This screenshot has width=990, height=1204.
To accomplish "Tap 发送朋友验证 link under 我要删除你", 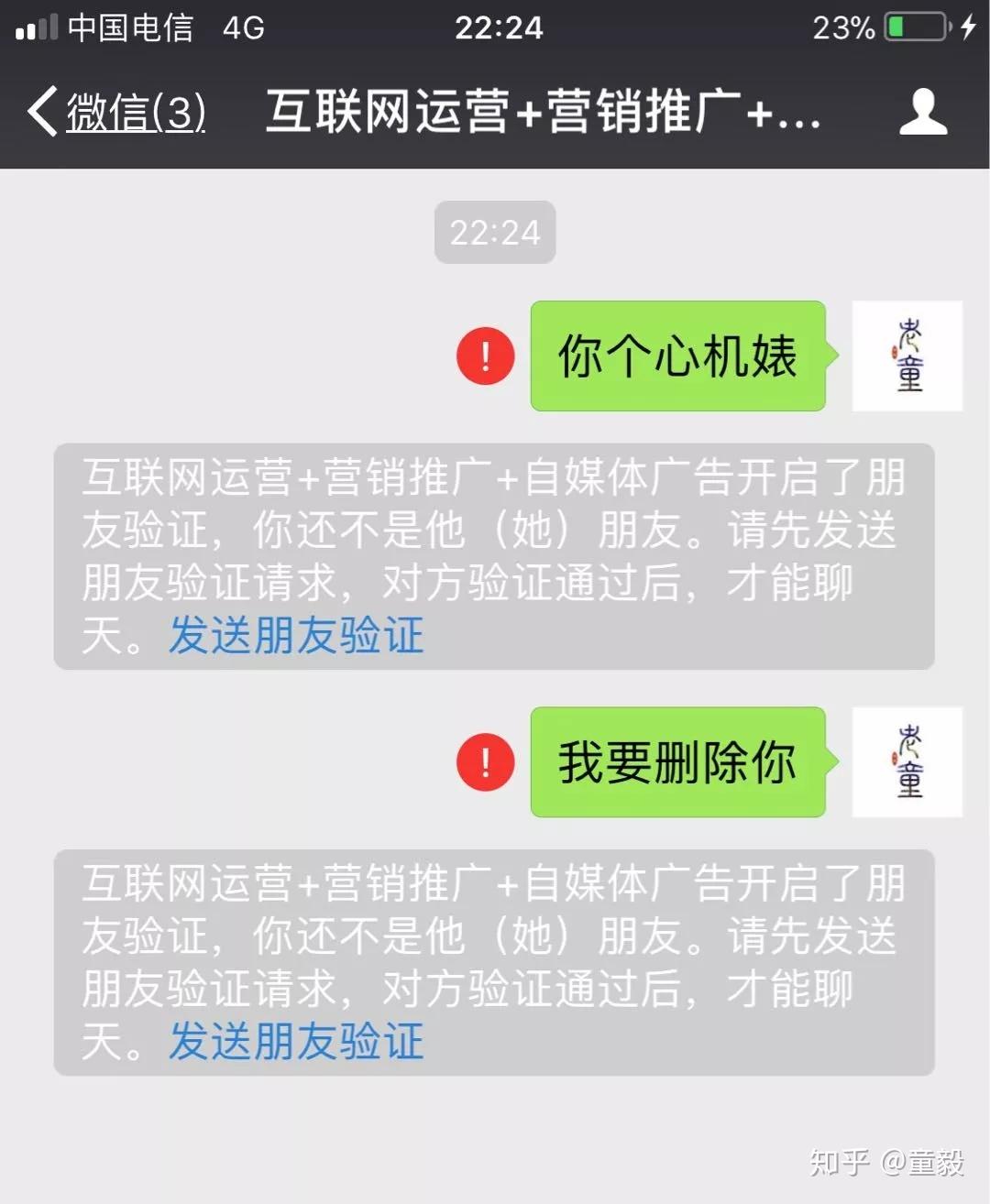I will pyautogui.click(x=296, y=1041).
